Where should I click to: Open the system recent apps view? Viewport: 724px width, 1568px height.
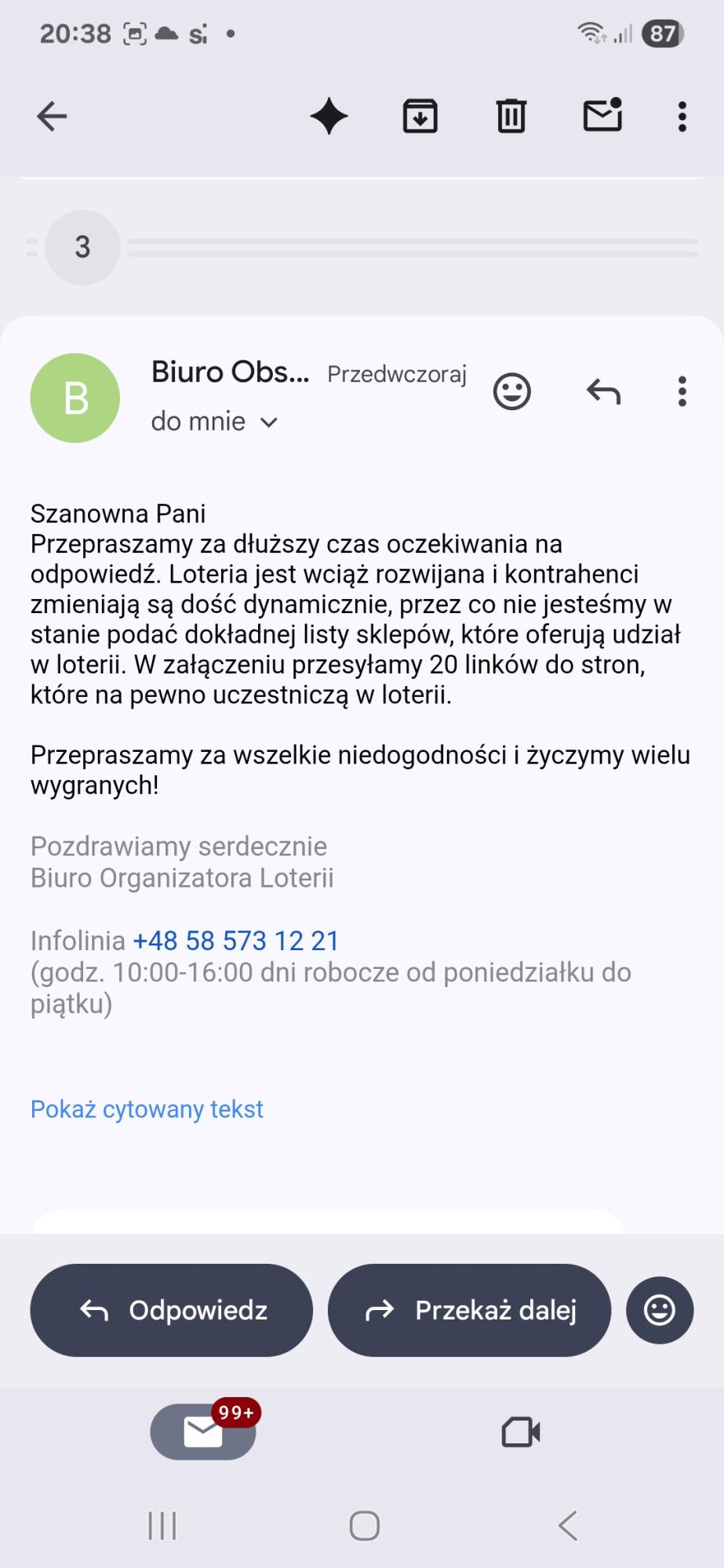[162, 1526]
